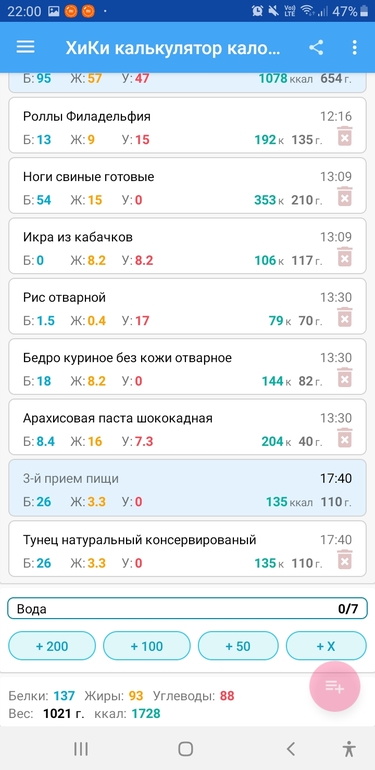The height and width of the screenshot is (770, 375).
Task: Go back using system navigation
Action: (x=291, y=748)
